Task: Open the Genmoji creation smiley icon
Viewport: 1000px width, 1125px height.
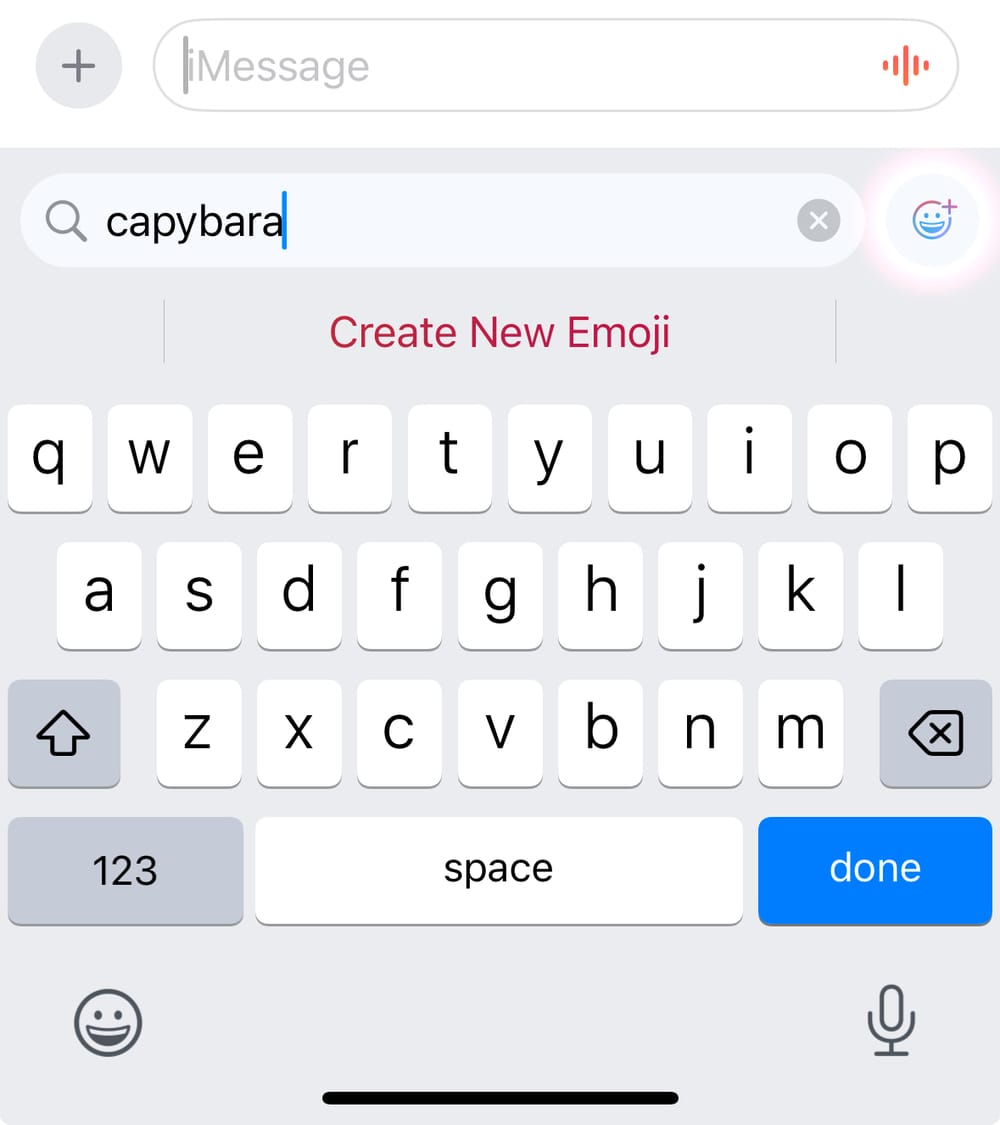Action: pyautogui.click(x=933, y=220)
